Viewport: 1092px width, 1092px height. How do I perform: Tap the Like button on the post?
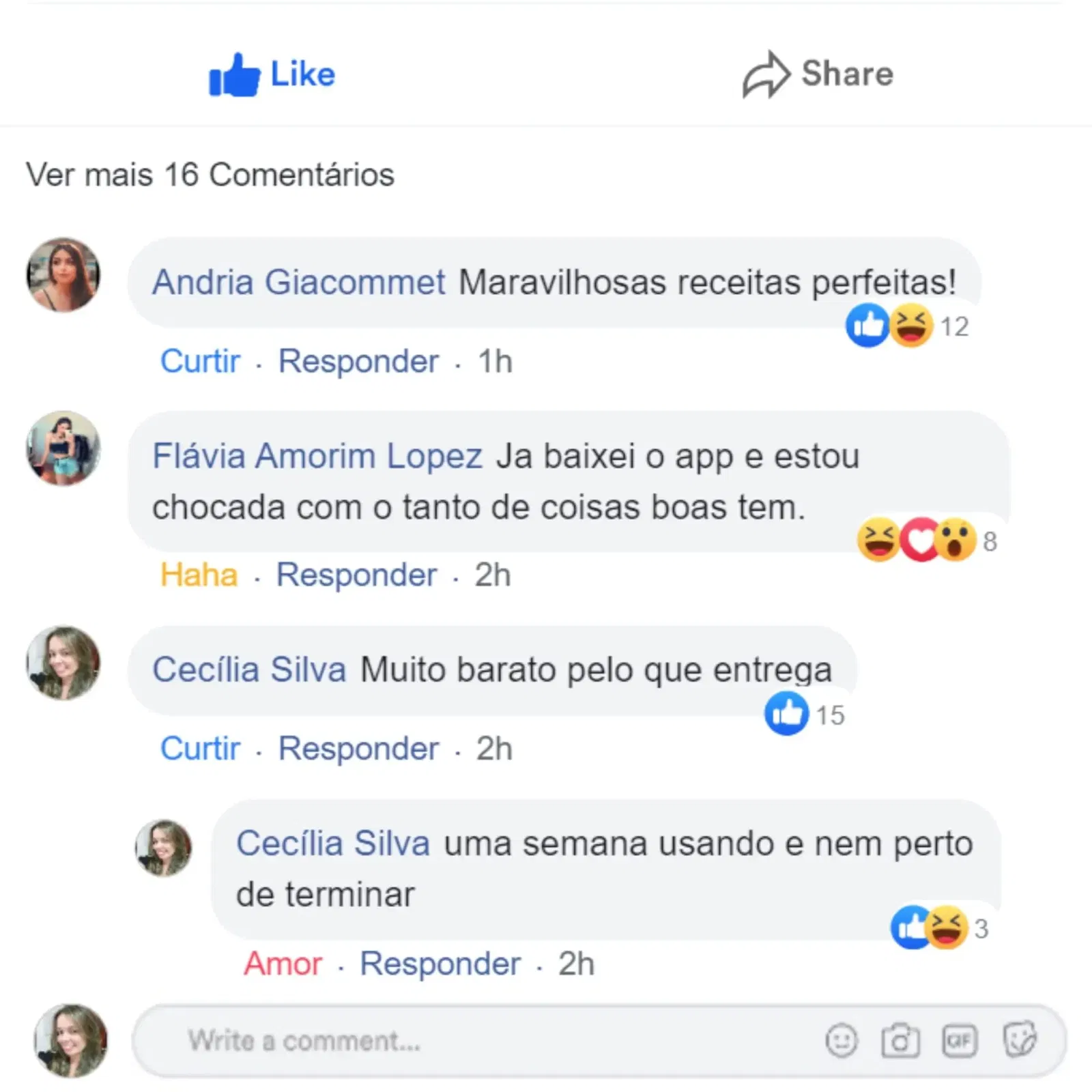pyautogui.click(x=272, y=74)
